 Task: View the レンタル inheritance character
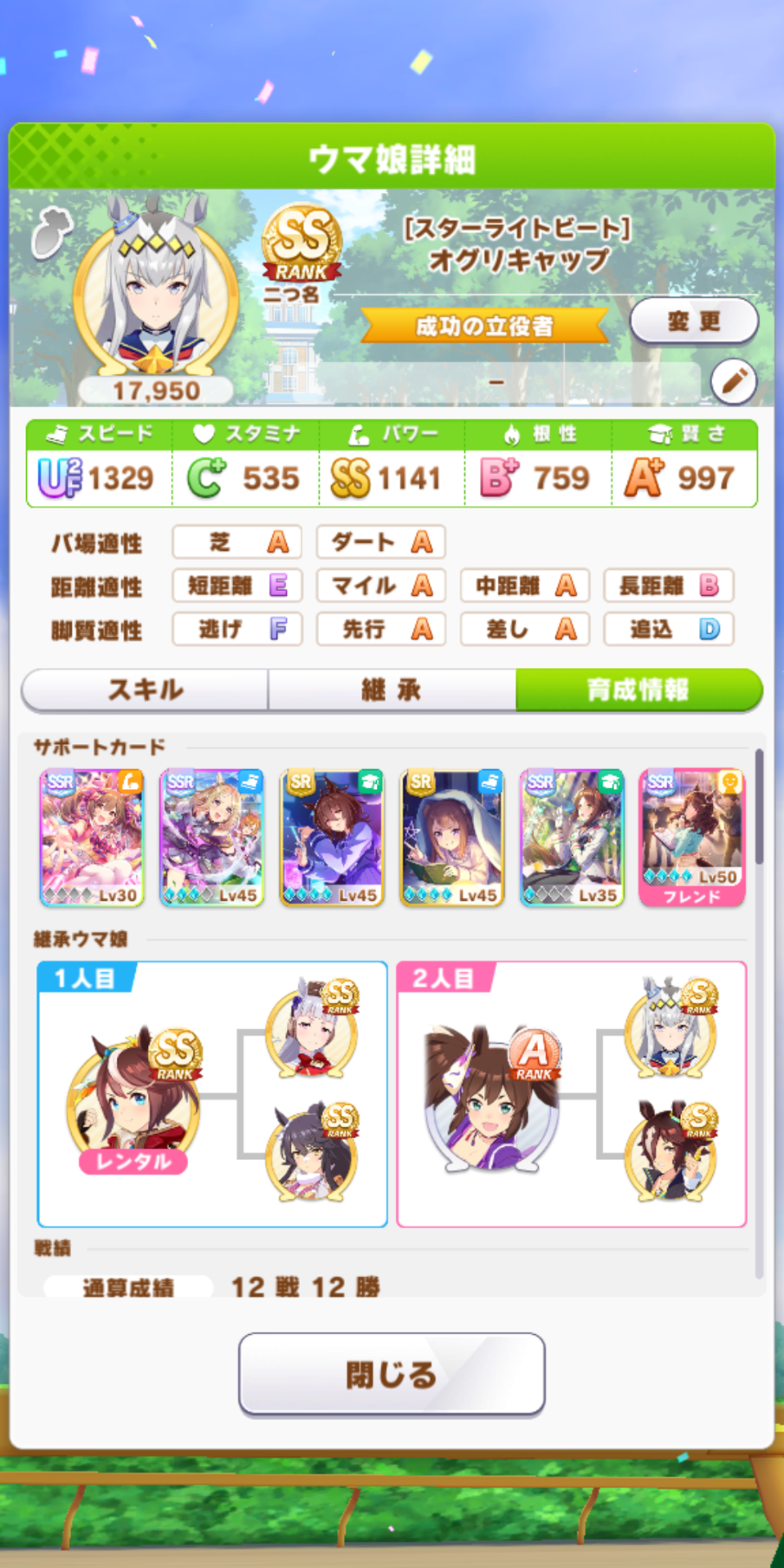coord(133,1101)
